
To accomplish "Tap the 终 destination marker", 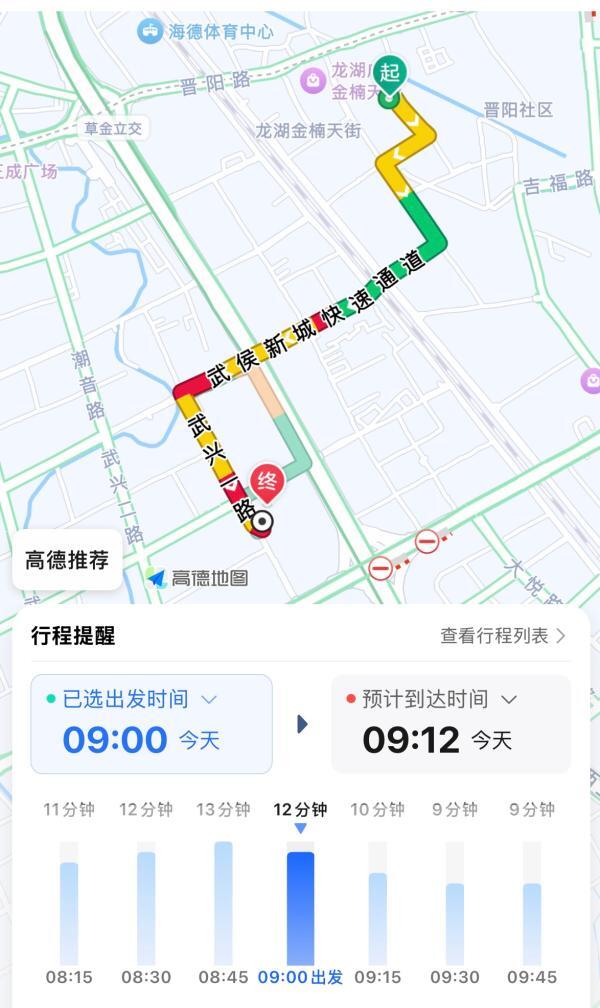I will tap(266, 482).
